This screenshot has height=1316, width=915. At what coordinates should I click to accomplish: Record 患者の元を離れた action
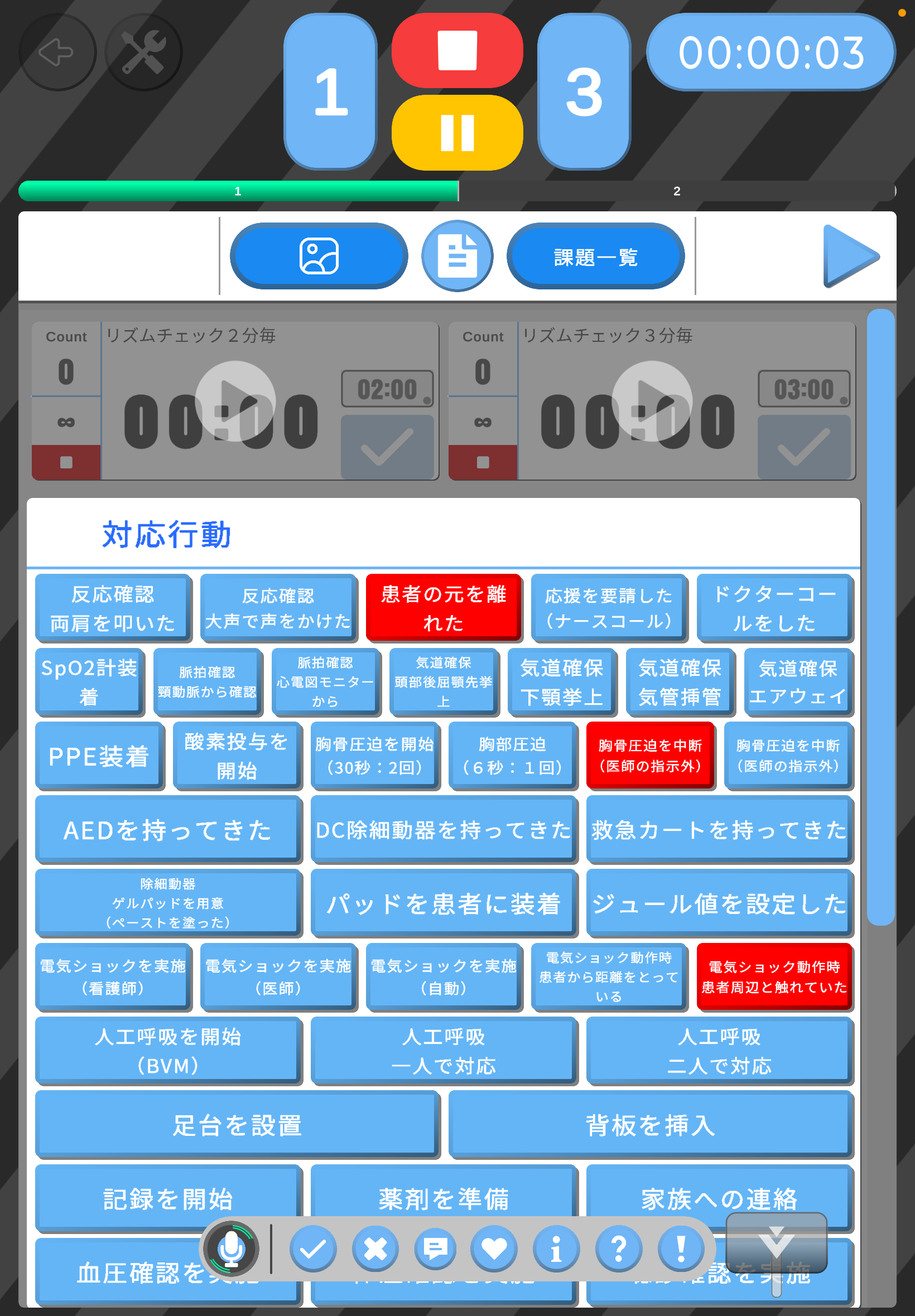pos(443,607)
